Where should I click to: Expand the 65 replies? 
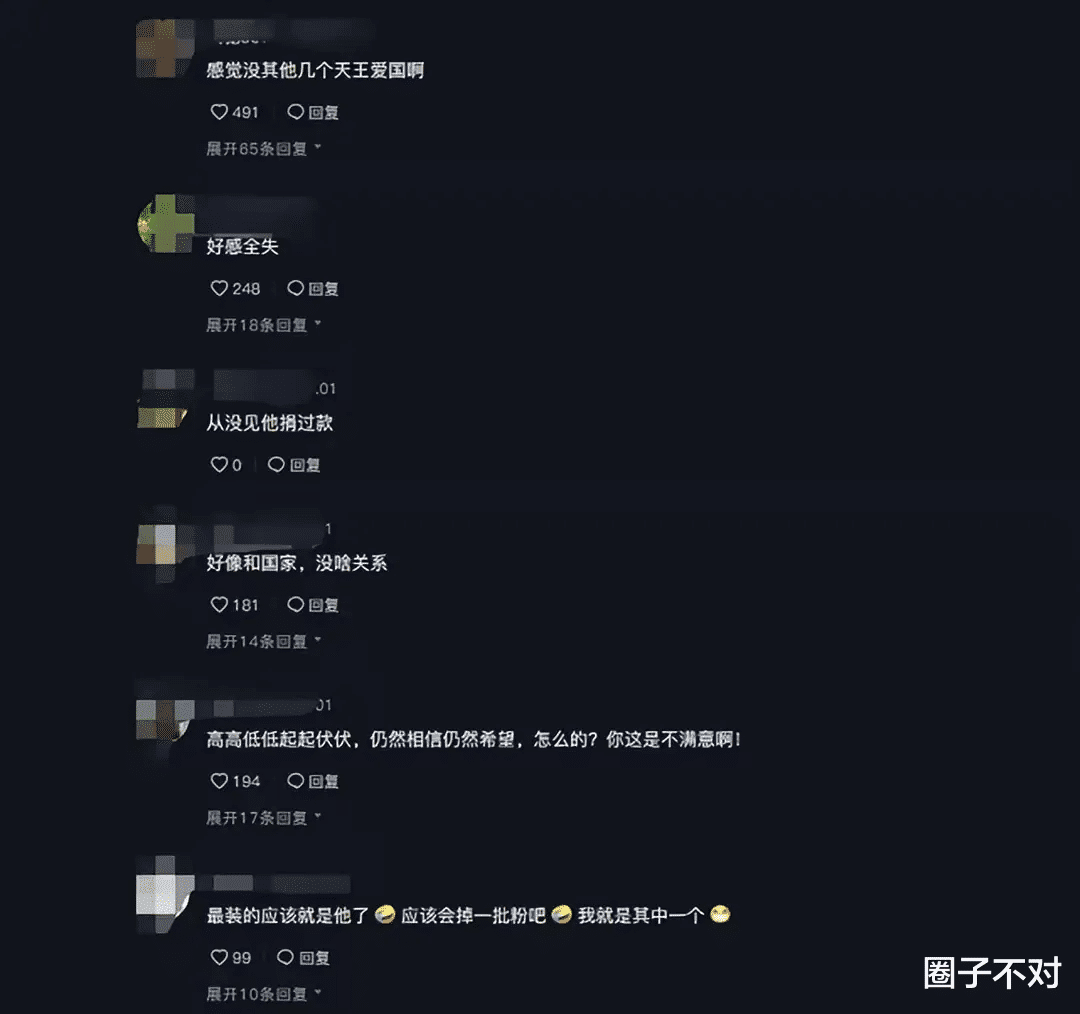coord(263,149)
